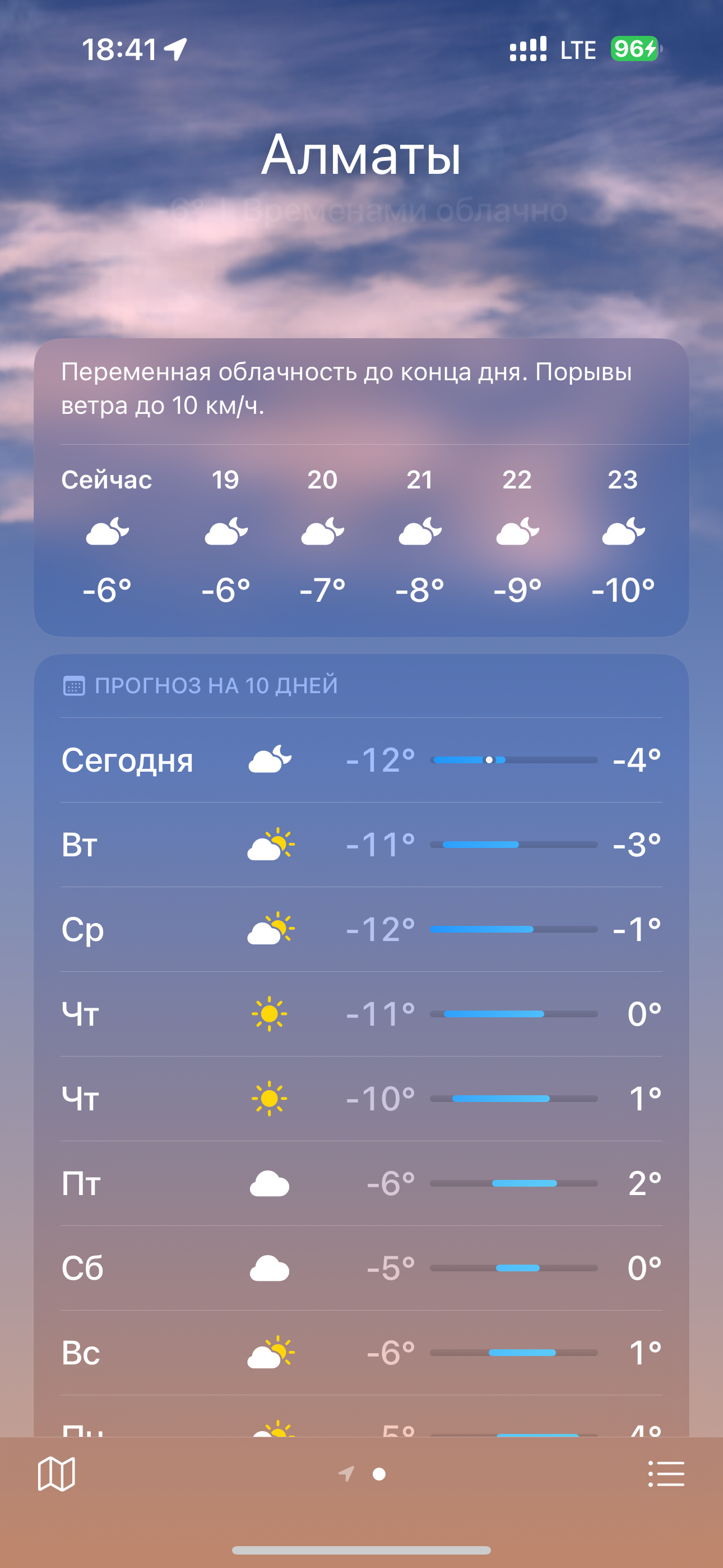This screenshot has width=723, height=1568.
Task: Open the Вс daily forecast
Action: click(x=361, y=1353)
